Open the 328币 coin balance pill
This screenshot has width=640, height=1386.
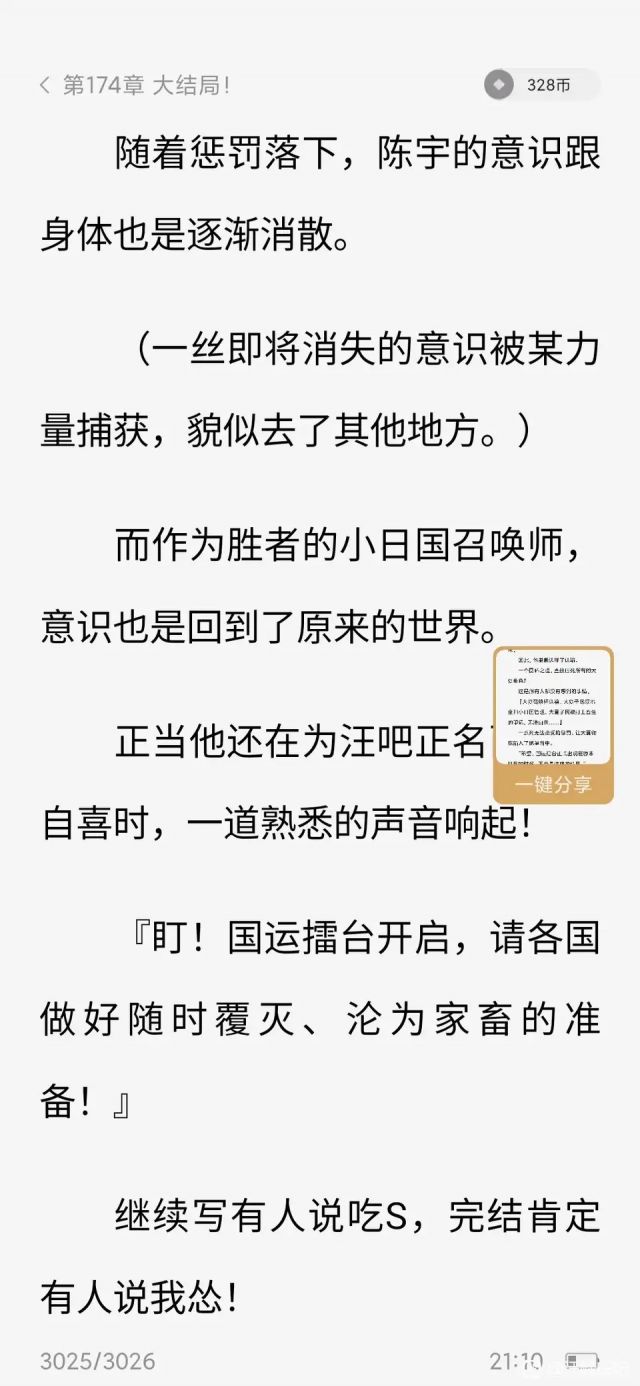click(541, 85)
